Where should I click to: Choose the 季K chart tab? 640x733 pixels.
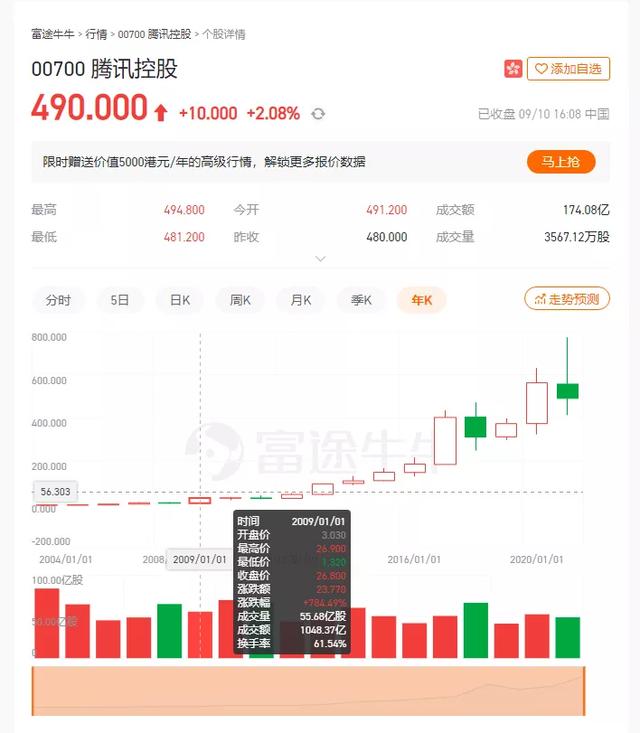(361, 299)
